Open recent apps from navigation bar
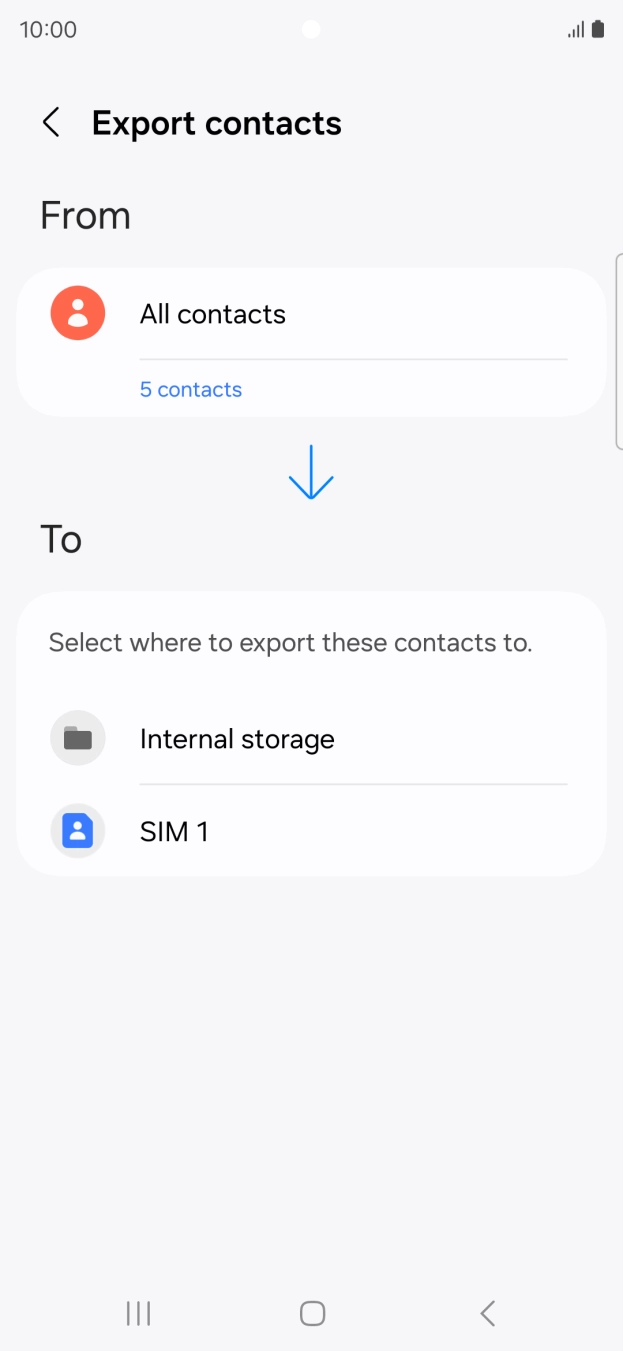This screenshot has height=1351, width=623. click(x=138, y=1313)
